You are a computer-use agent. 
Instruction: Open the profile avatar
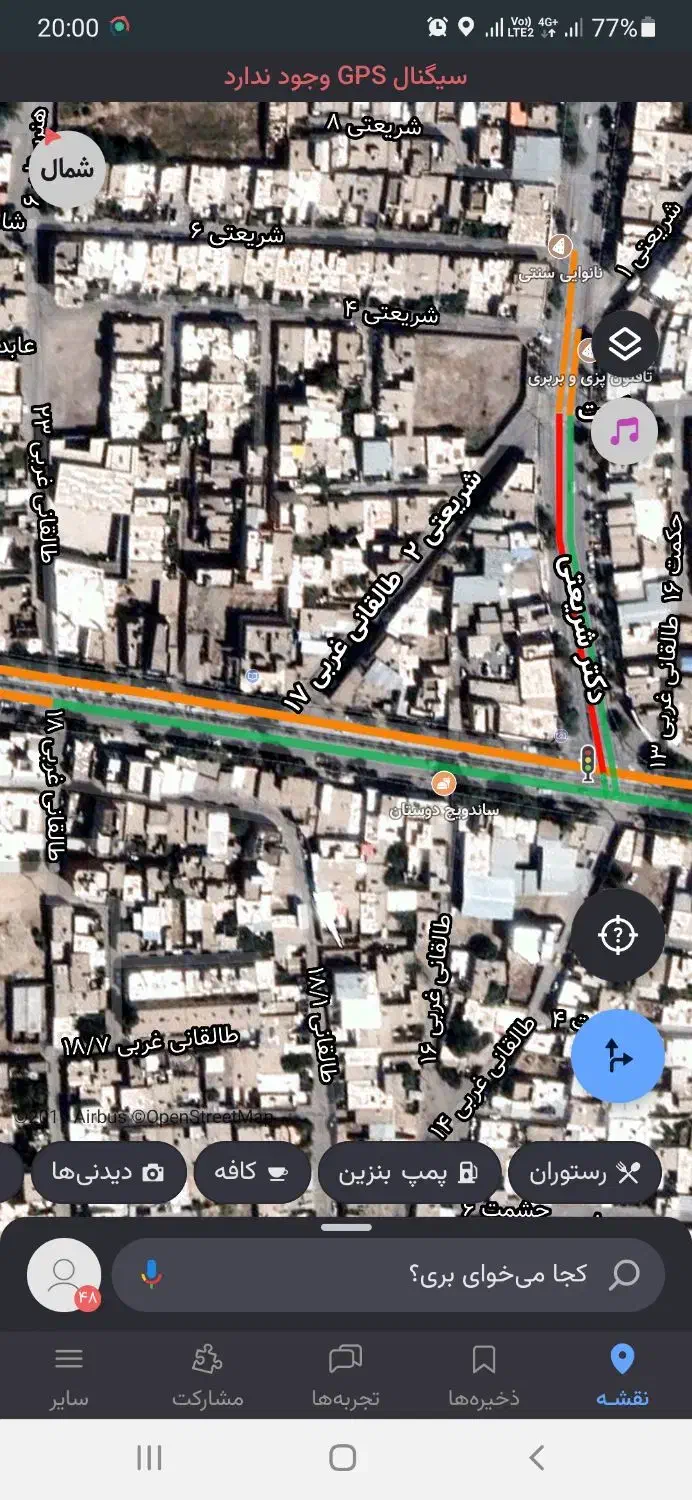point(64,1274)
